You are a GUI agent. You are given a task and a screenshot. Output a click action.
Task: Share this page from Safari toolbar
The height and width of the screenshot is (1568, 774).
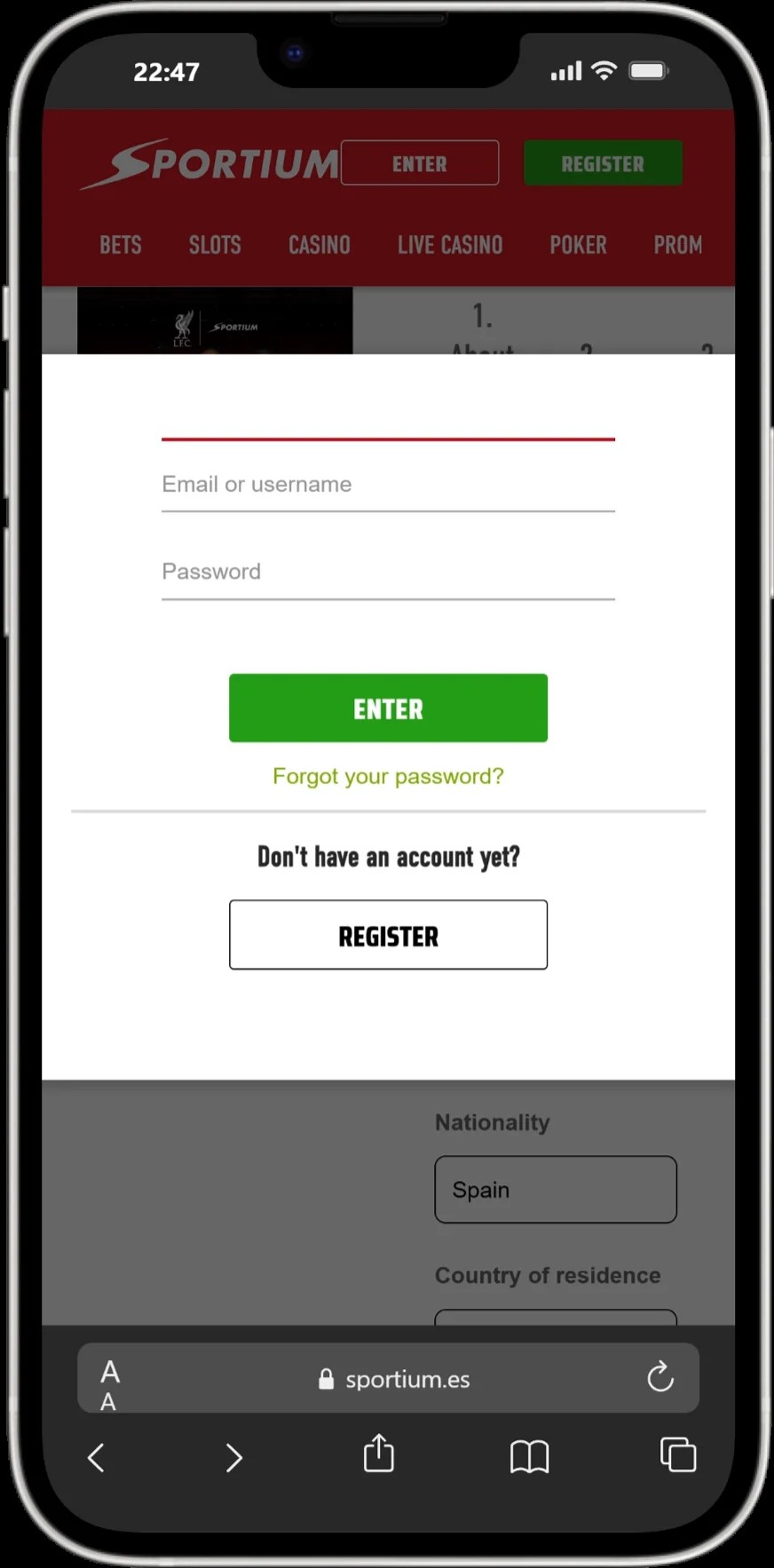(379, 1454)
